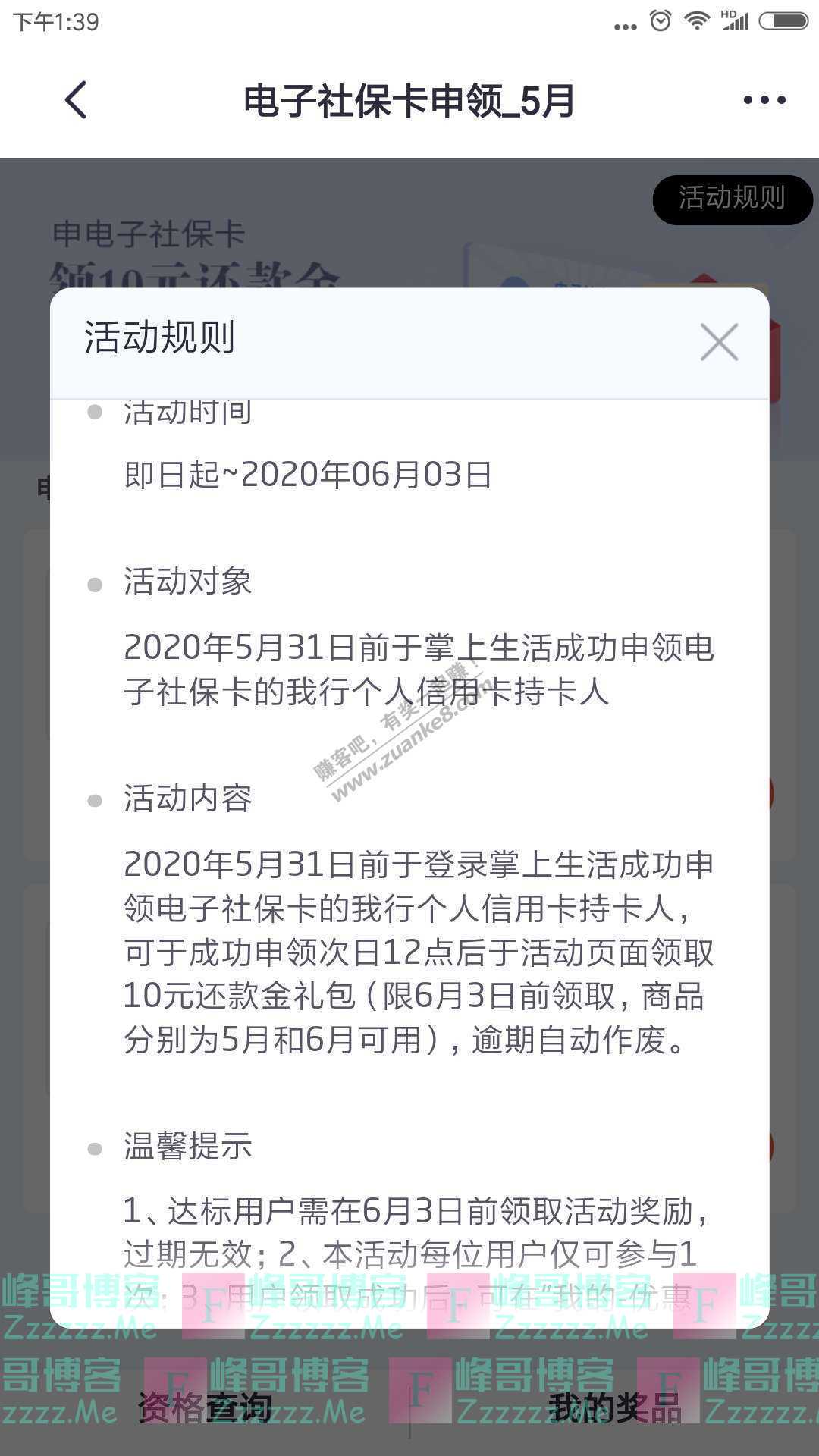View 我的奖品
The width and height of the screenshot is (819, 1456).
(614, 1408)
